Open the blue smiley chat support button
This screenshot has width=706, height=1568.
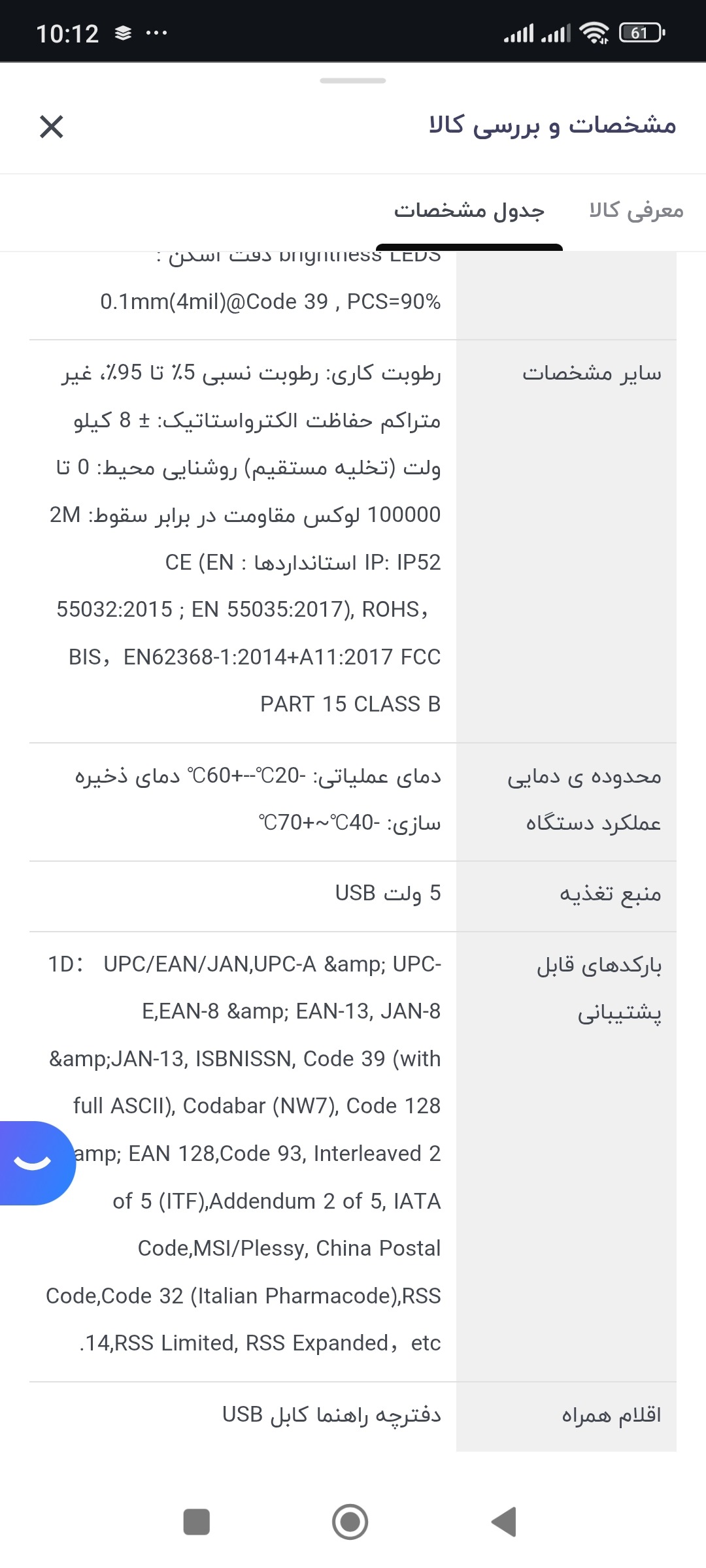coord(34,1163)
